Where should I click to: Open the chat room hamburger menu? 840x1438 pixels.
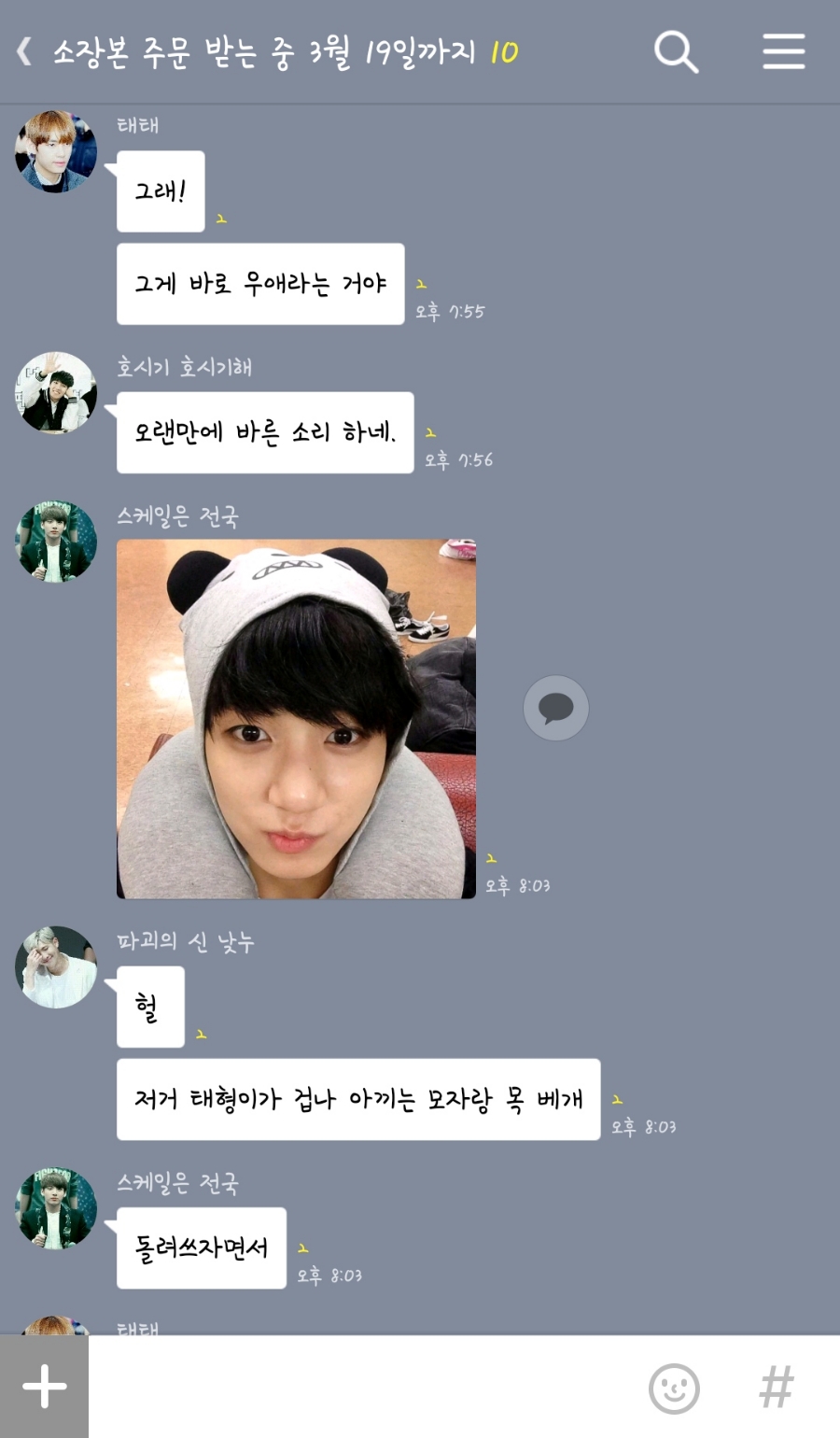point(783,51)
